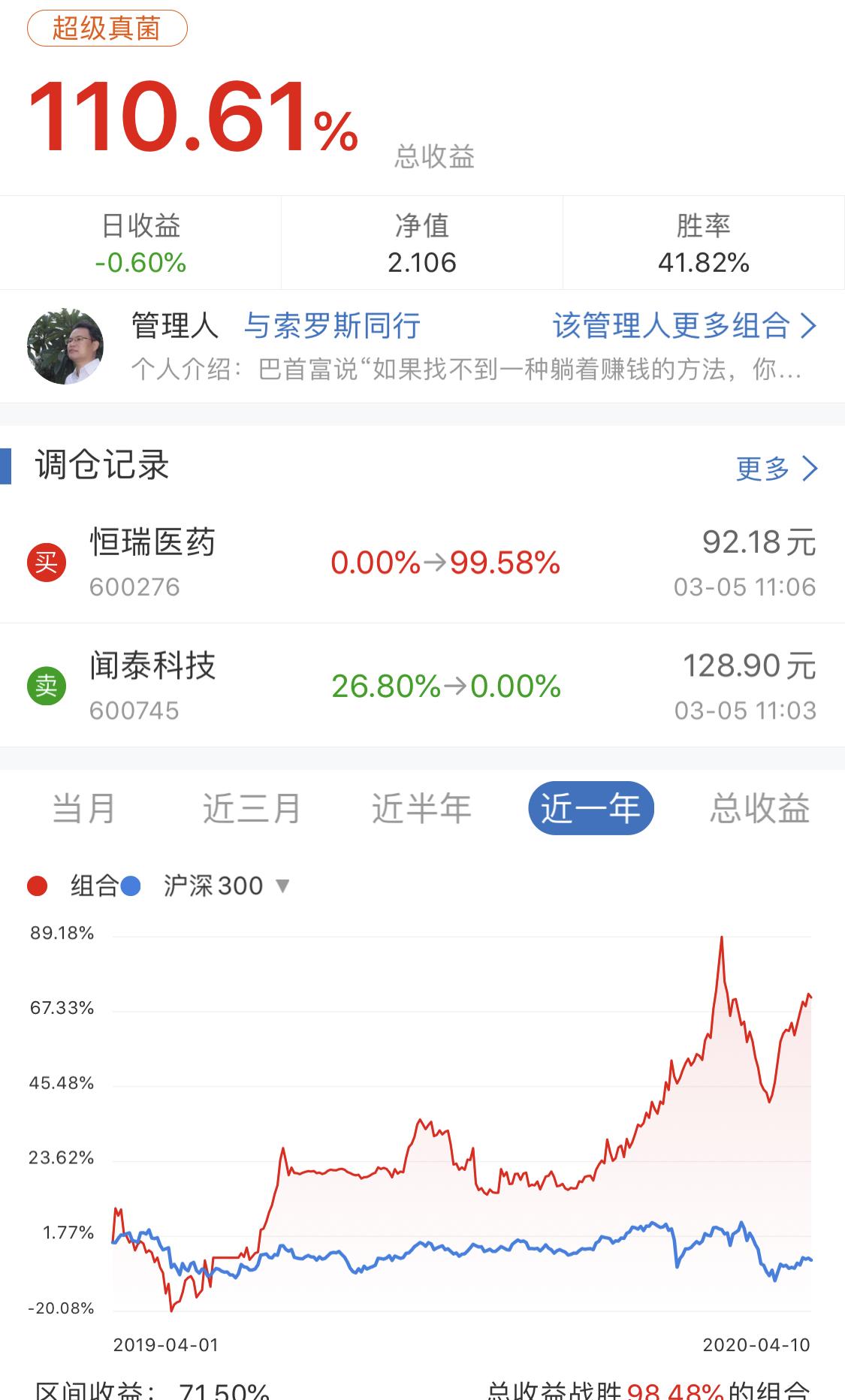Switch to the 当月 tab
The image size is (845, 1400).
point(84,809)
